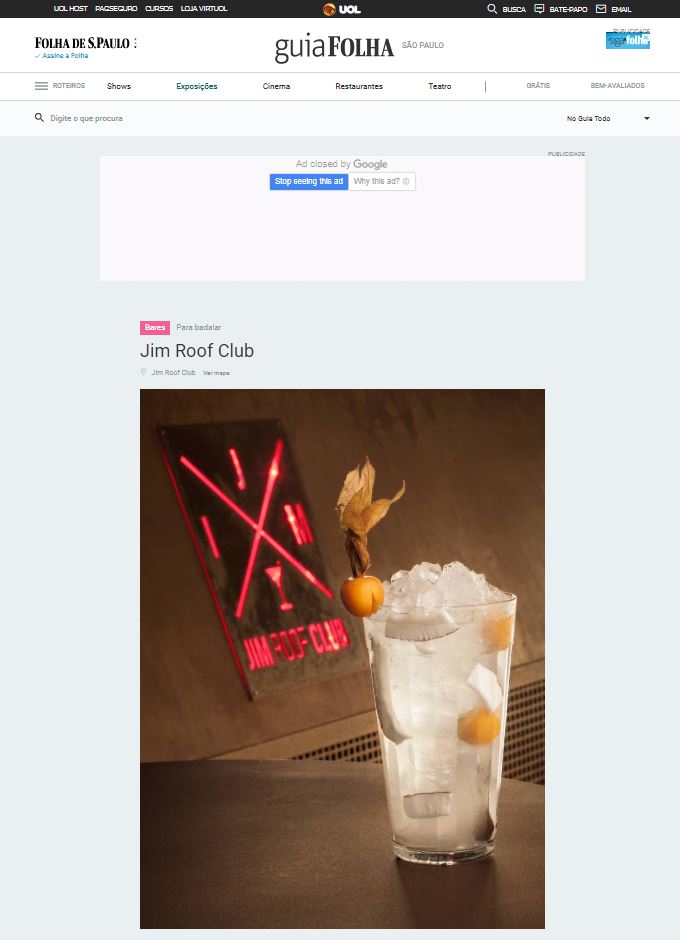
Task: Open the UOL Email link
Action: click(614, 8)
